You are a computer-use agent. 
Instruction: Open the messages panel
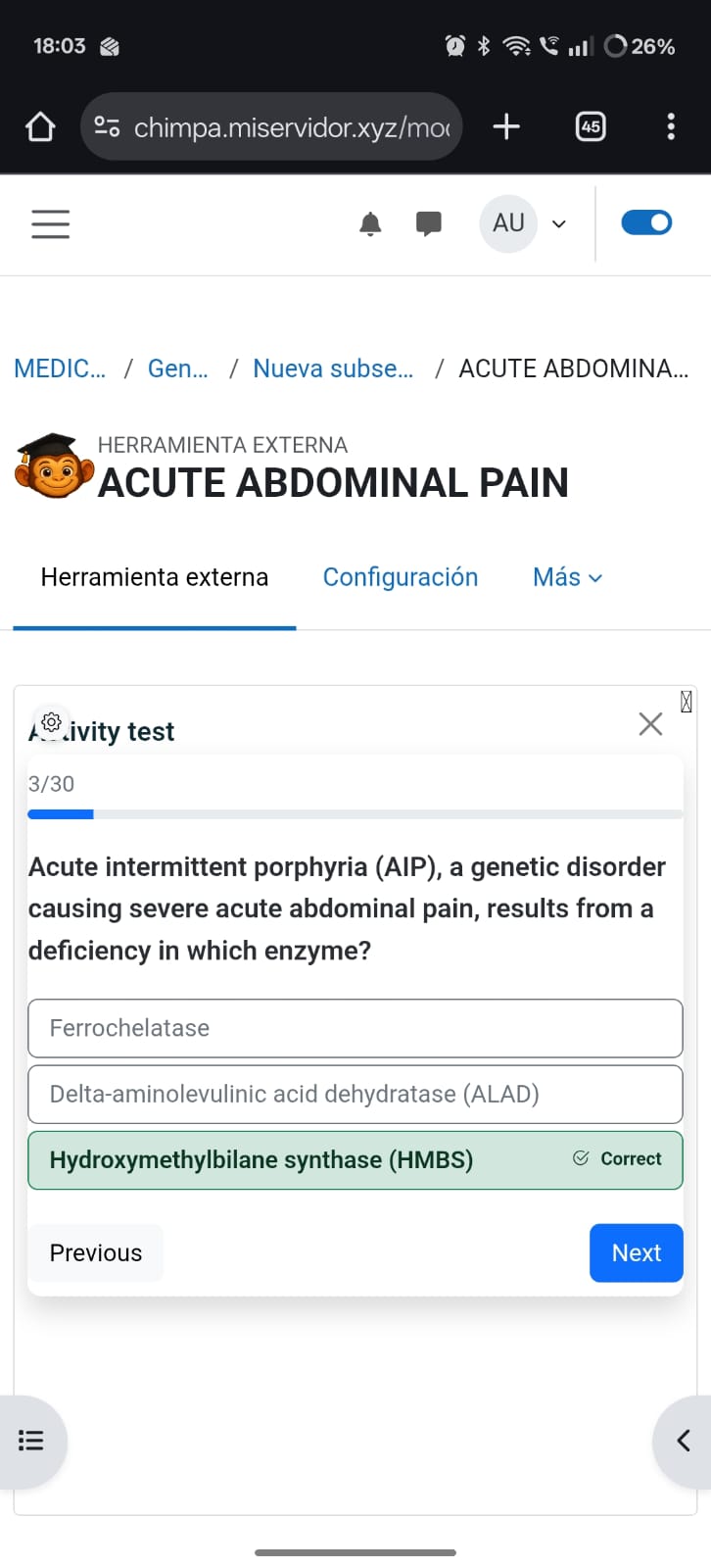428,223
